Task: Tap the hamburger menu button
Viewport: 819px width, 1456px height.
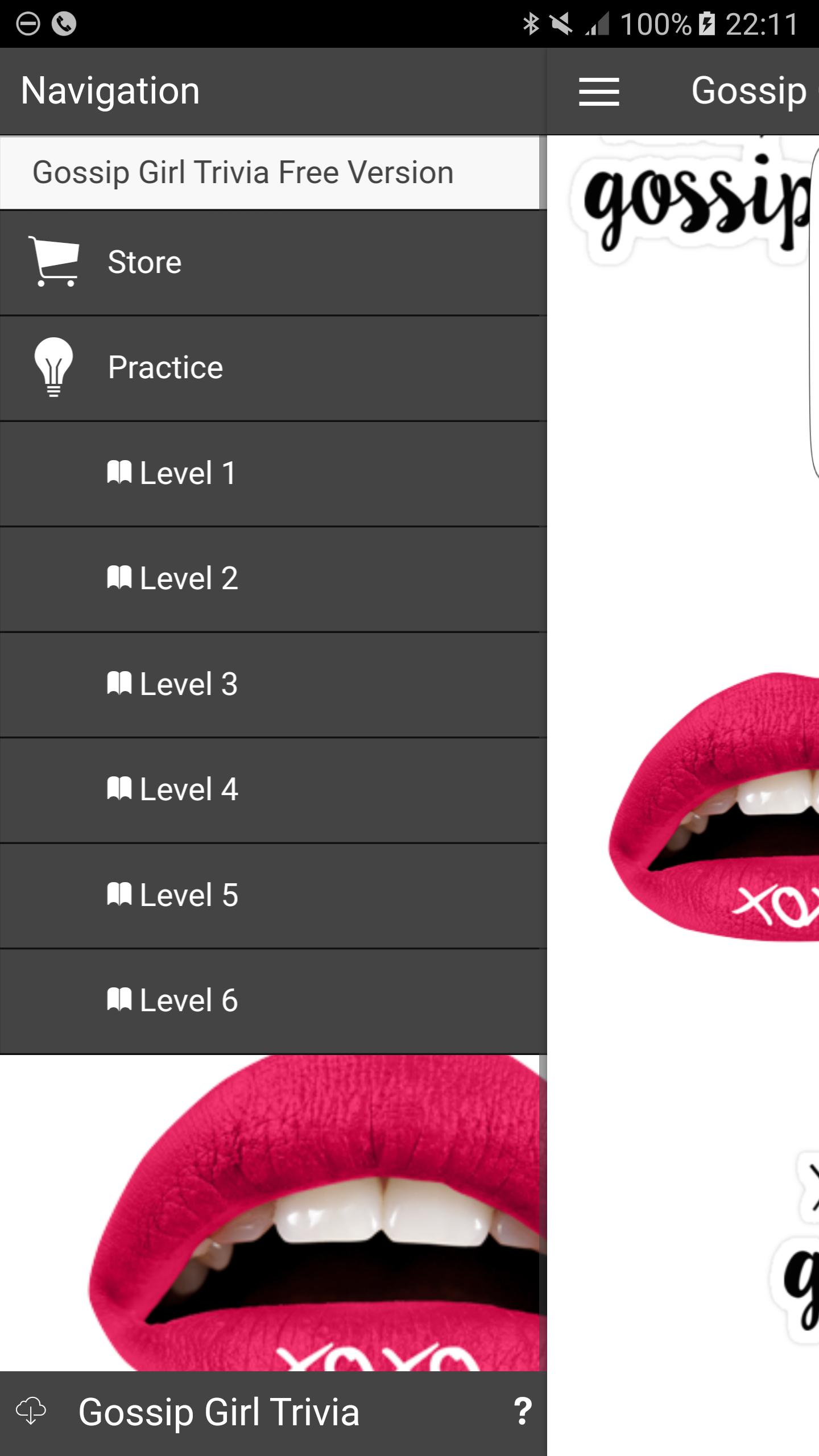Action: (x=599, y=92)
